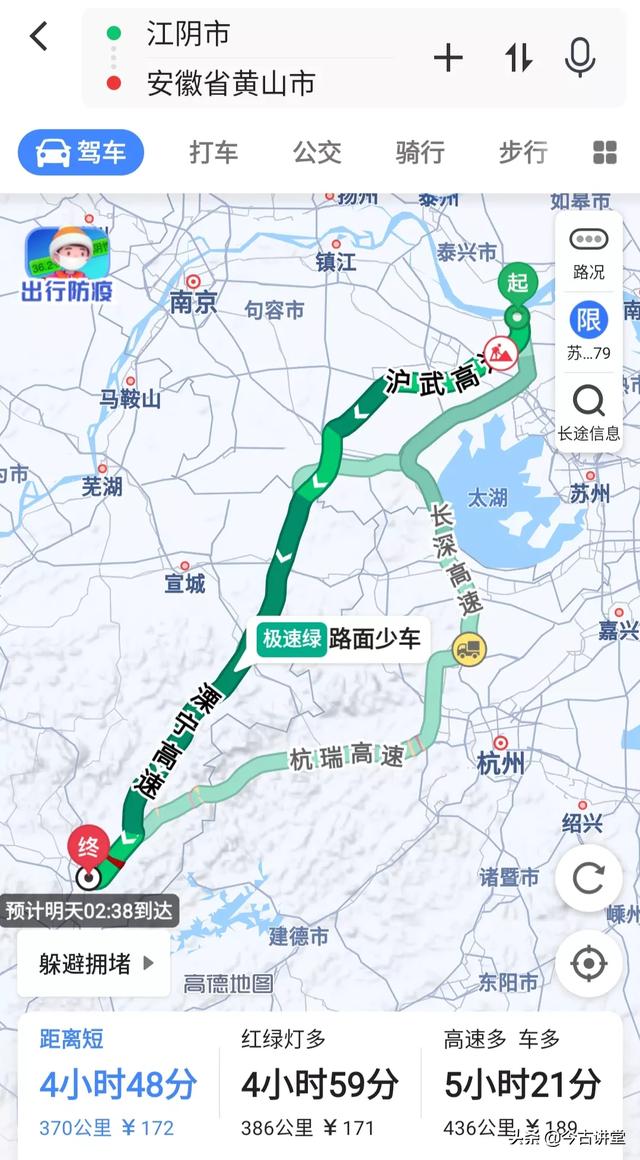
Task: Open the 出行防疫 banner
Action: pos(67,265)
